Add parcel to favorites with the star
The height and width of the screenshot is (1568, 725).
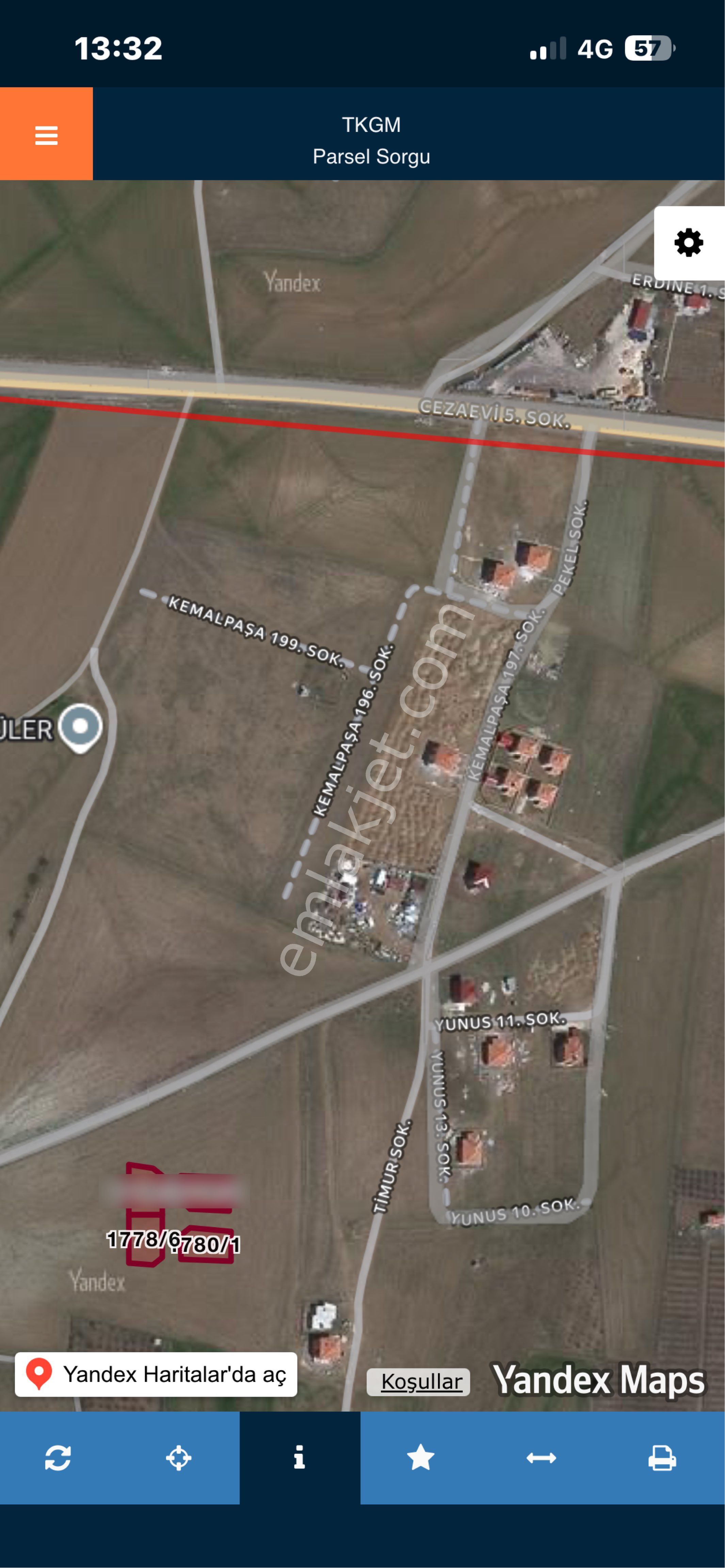coord(420,1458)
